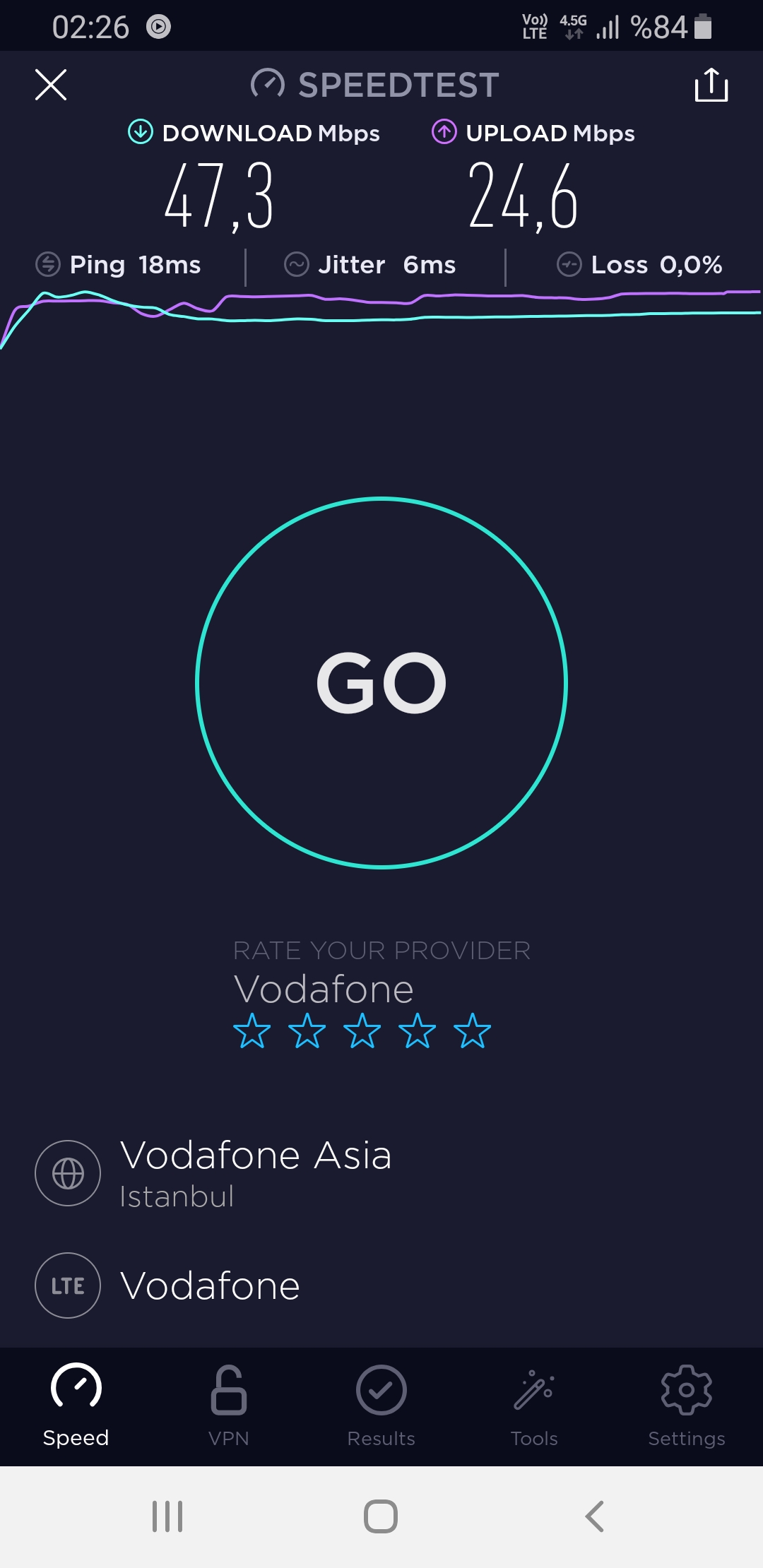Screen dimensions: 763x1568
Task: Open the Vodafone LTE connection details
Action: point(381,1285)
